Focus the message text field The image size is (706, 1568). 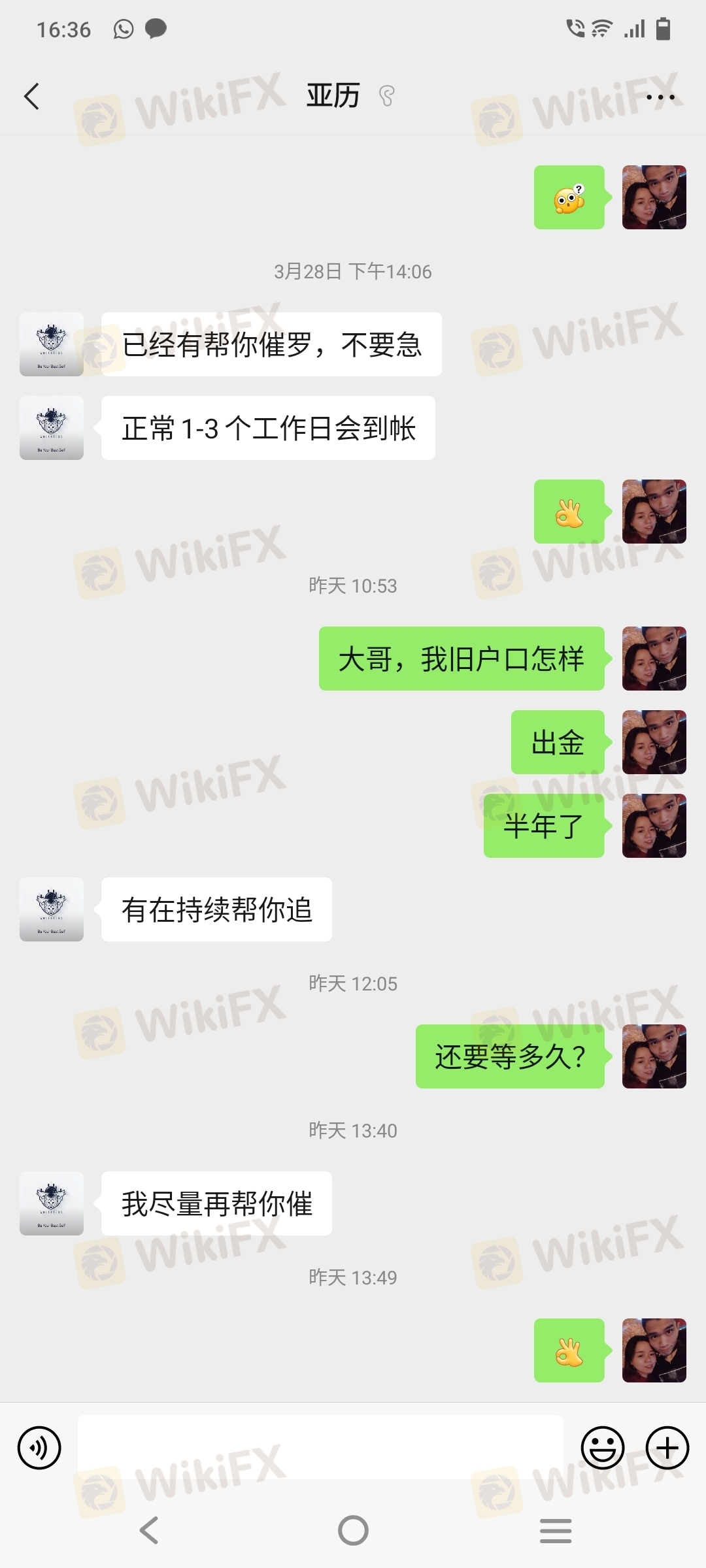tap(320, 1446)
